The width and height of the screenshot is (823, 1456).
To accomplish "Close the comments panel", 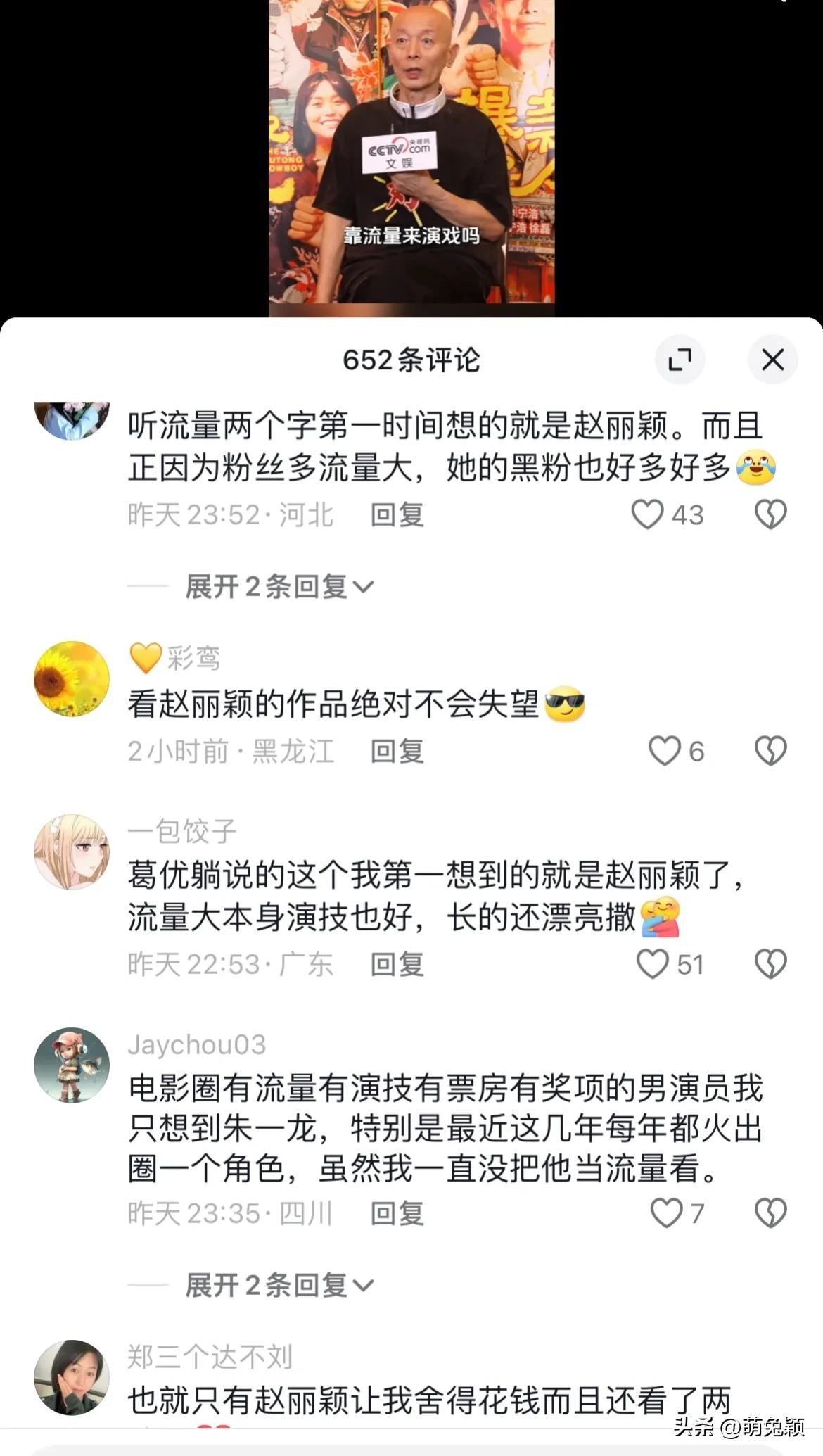I will [772, 360].
